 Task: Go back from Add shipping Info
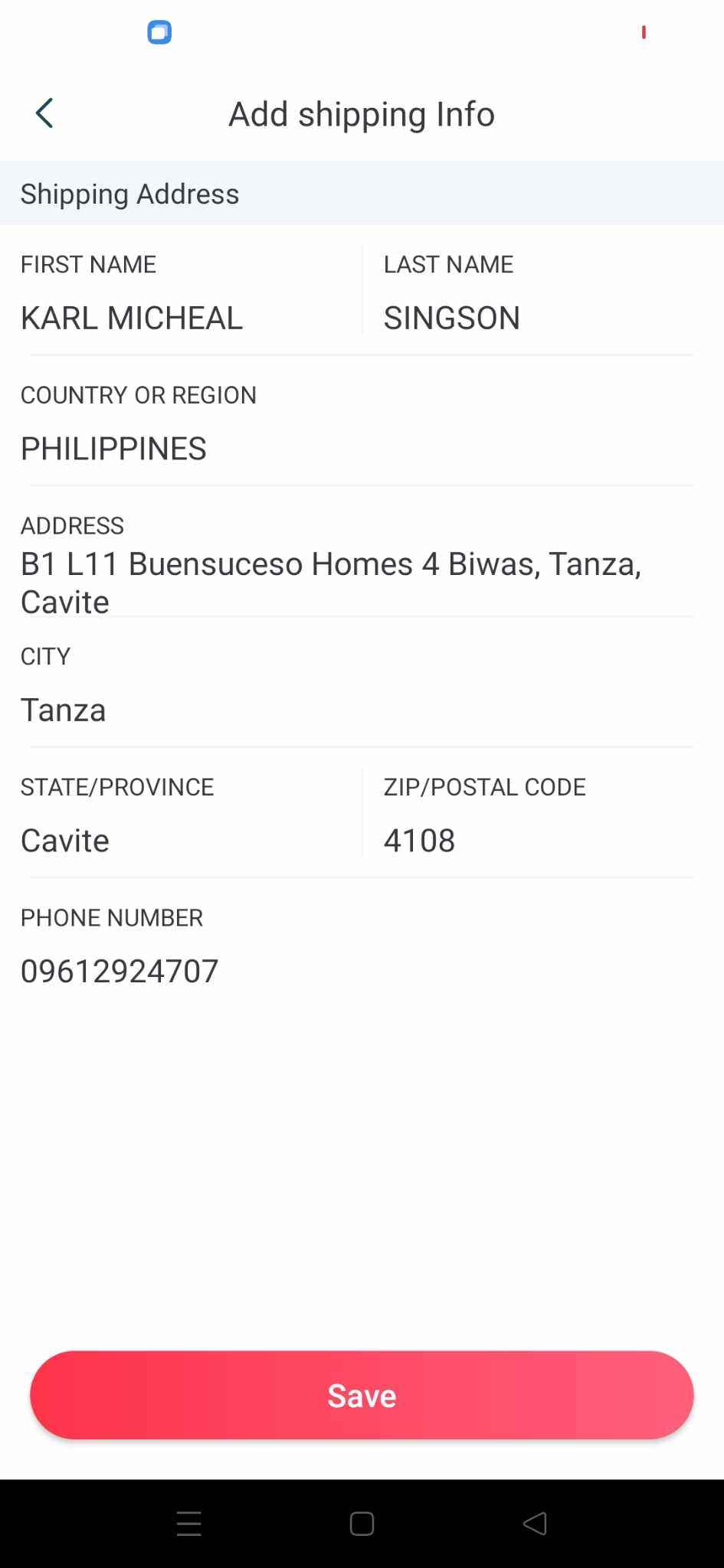click(x=44, y=113)
